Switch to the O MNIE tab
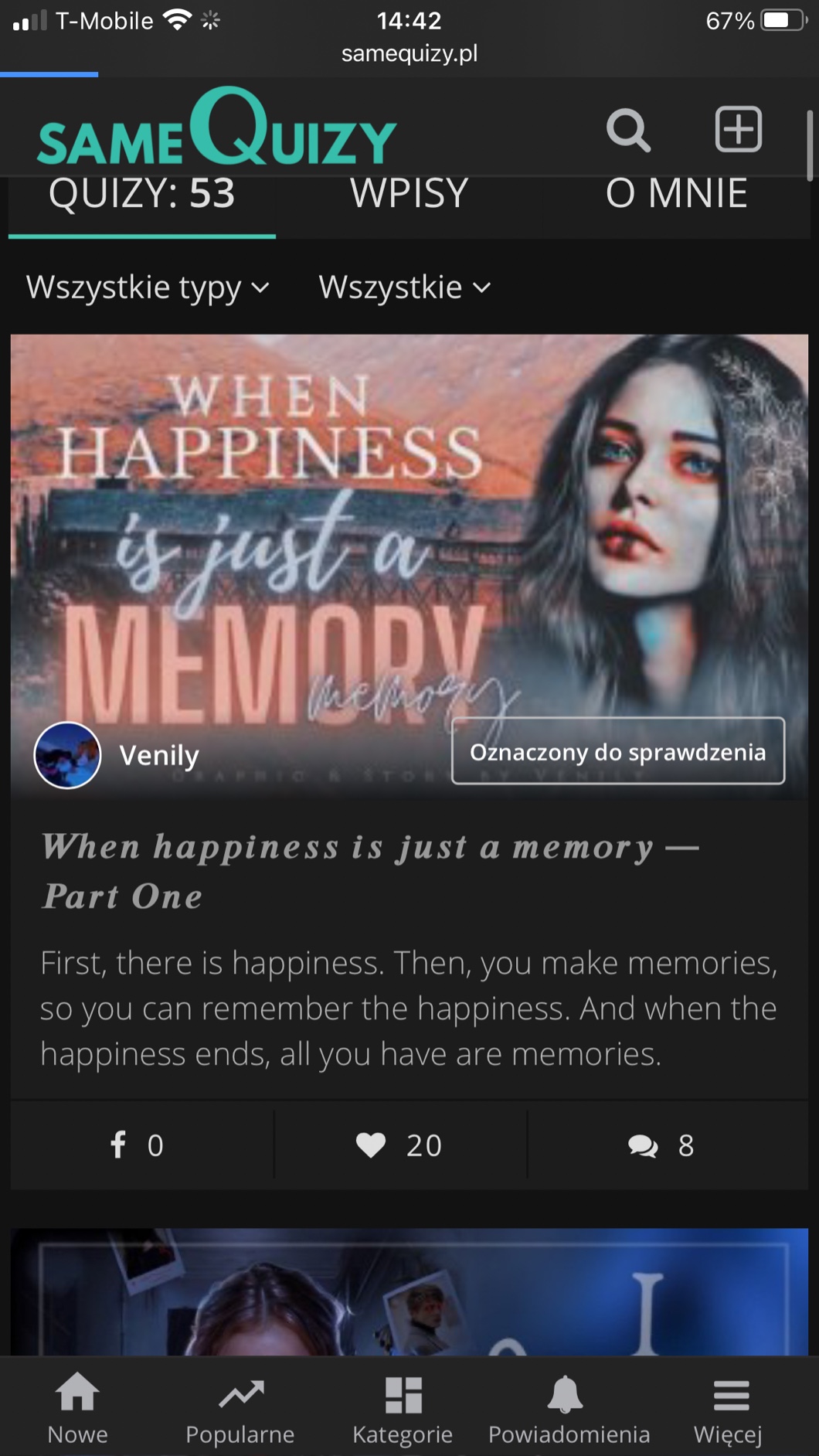The image size is (819, 1456). [676, 194]
